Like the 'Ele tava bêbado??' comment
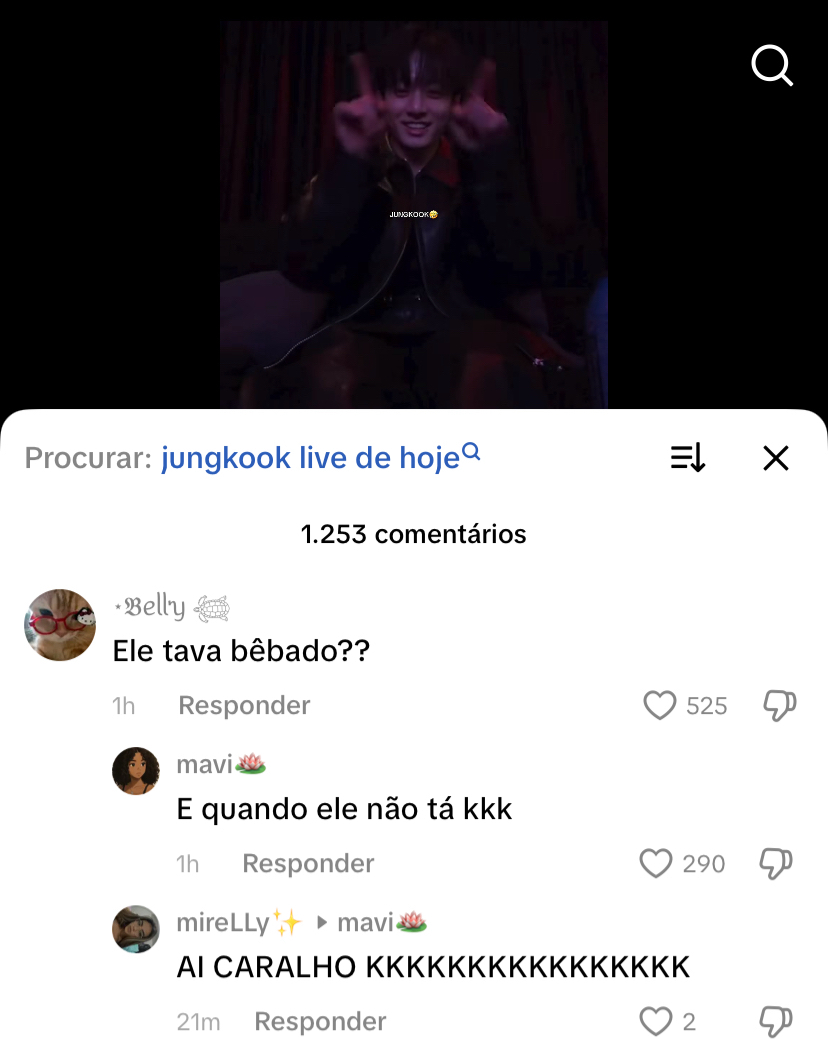The width and height of the screenshot is (828, 1050). coord(660,706)
